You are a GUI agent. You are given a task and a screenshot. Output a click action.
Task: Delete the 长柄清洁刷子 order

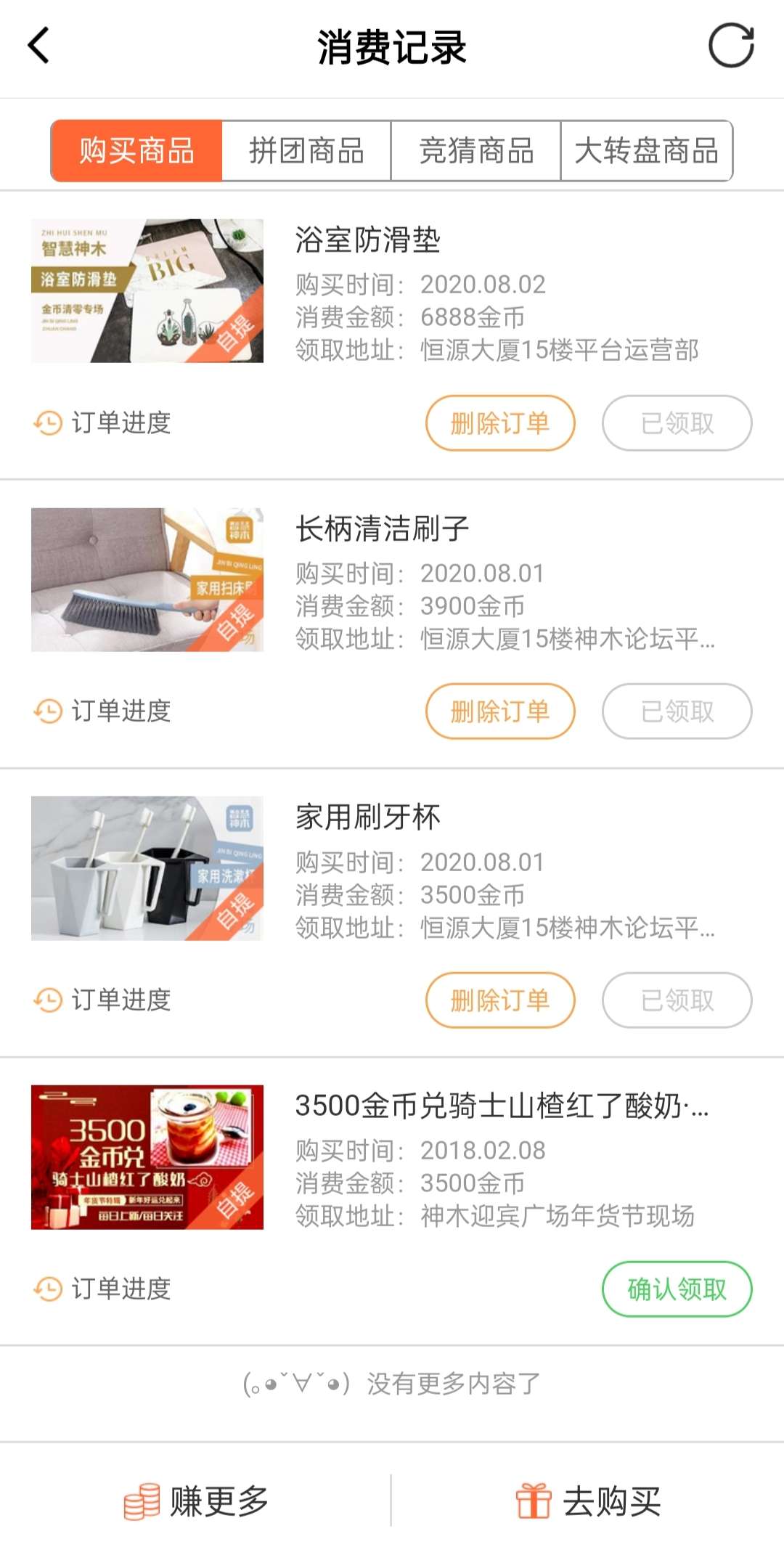click(500, 711)
